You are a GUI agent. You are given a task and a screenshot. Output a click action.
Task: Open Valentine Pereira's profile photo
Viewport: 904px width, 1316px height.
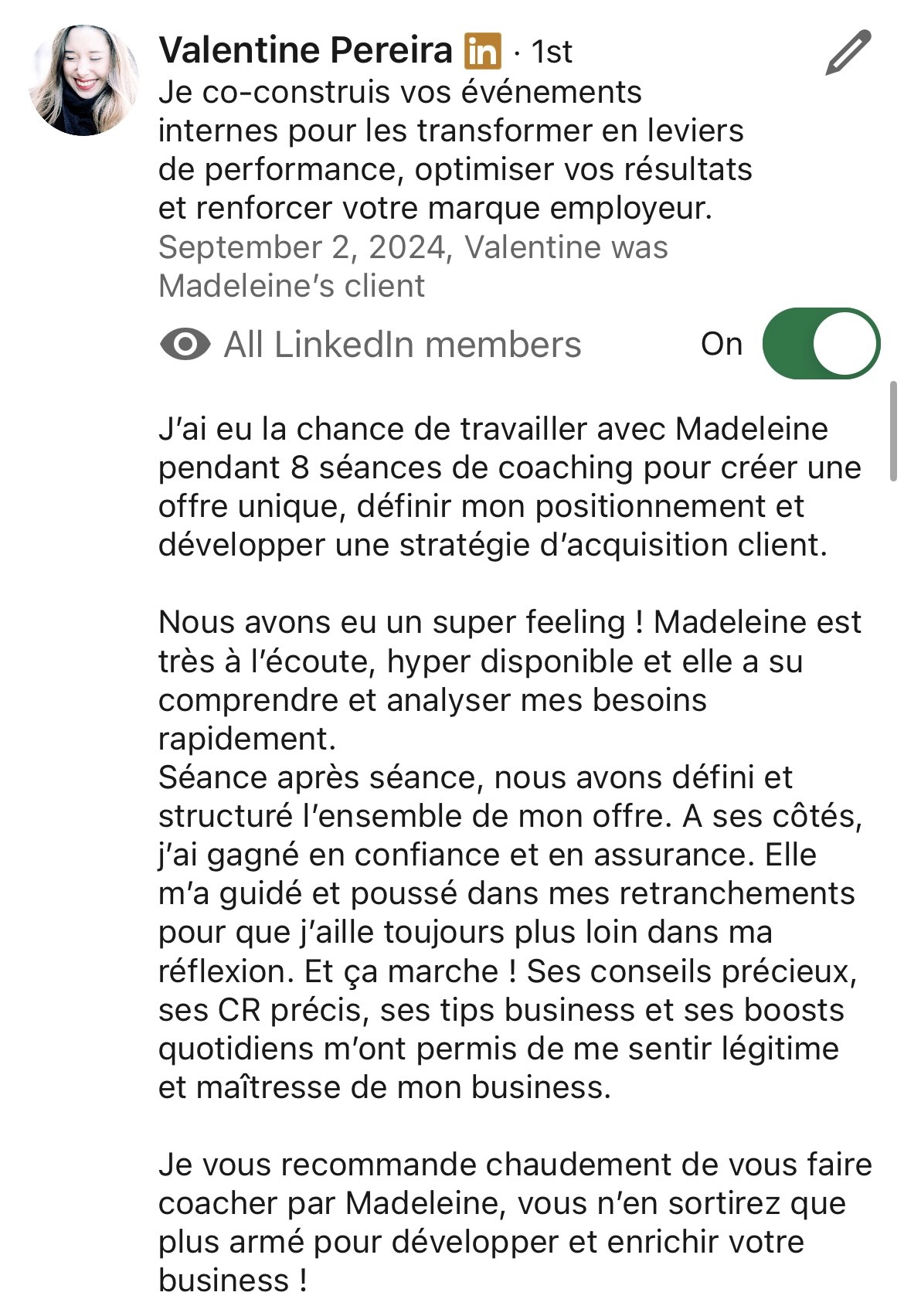pos(83,80)
